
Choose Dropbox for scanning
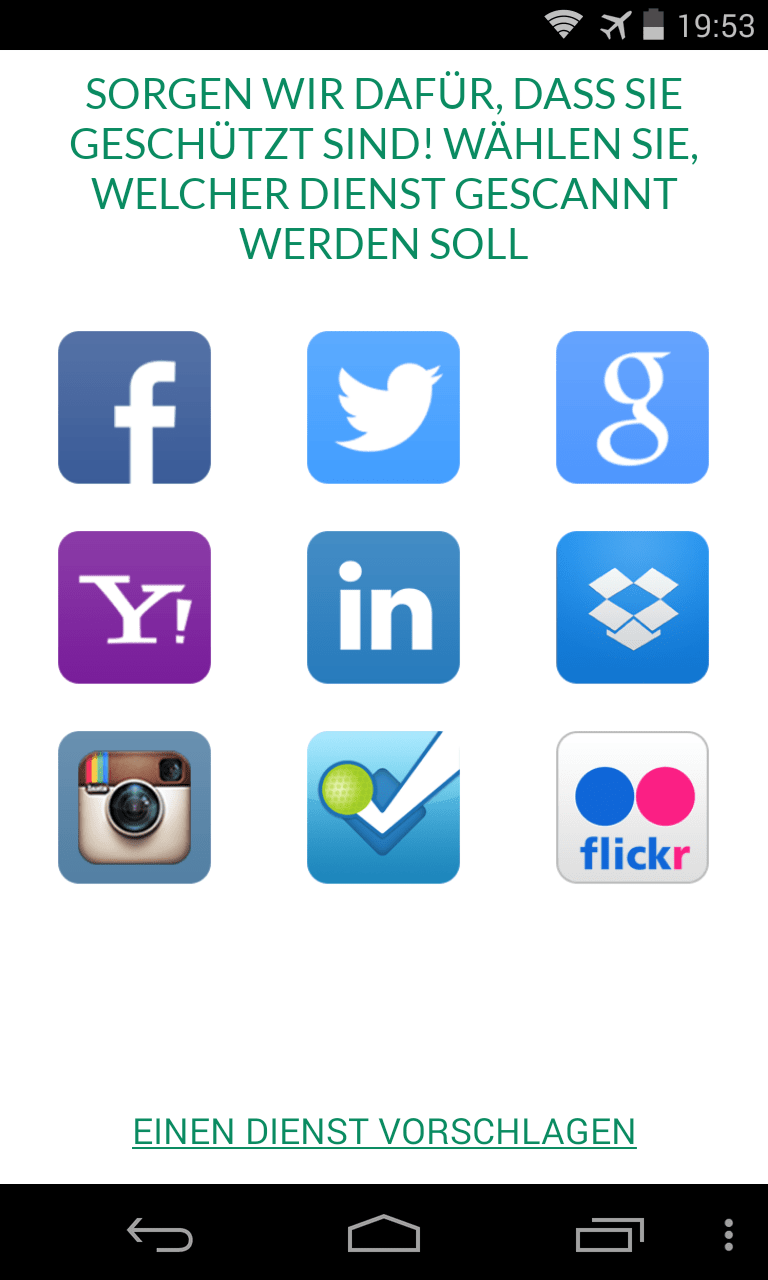click(x=632, y=607)
